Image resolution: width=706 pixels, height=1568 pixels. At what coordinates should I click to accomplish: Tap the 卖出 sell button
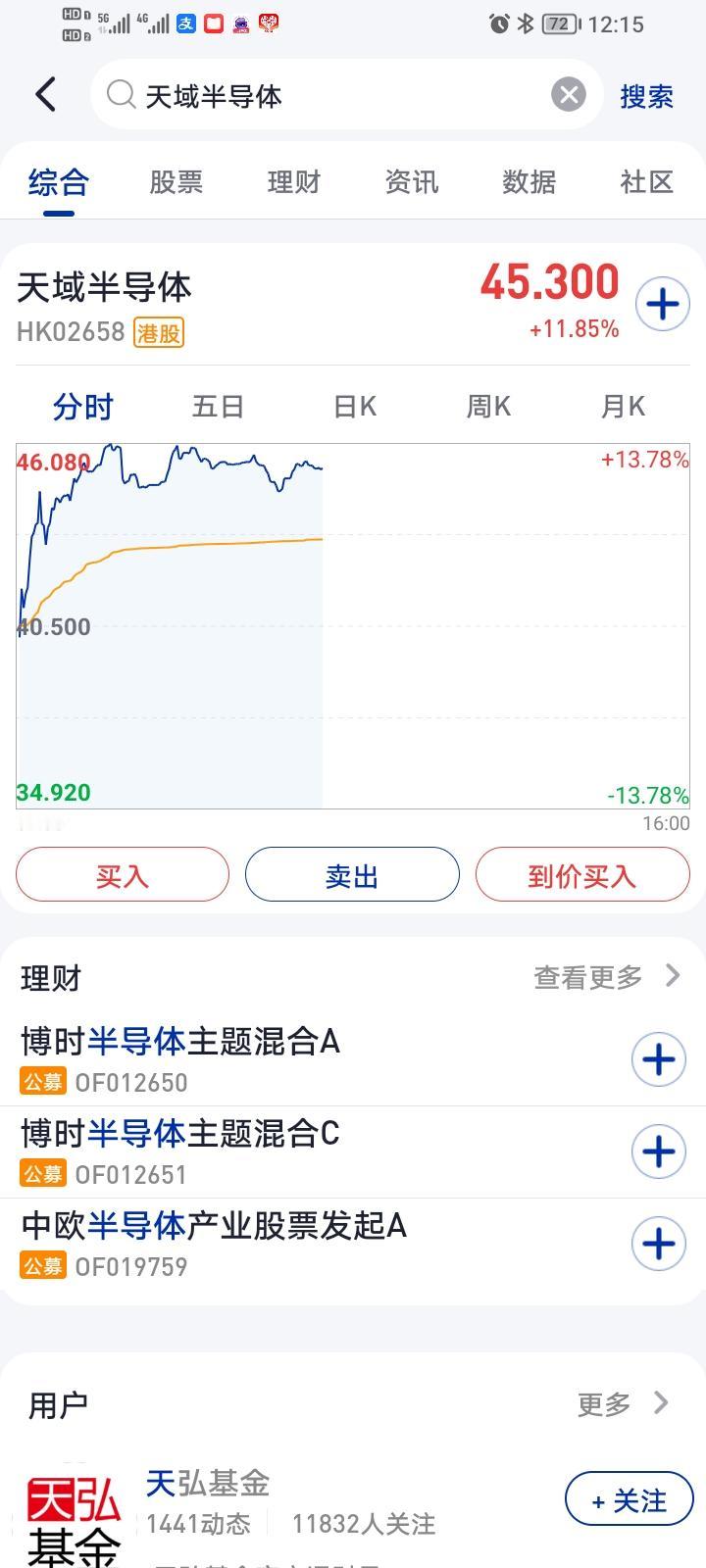tap(352, 875)
